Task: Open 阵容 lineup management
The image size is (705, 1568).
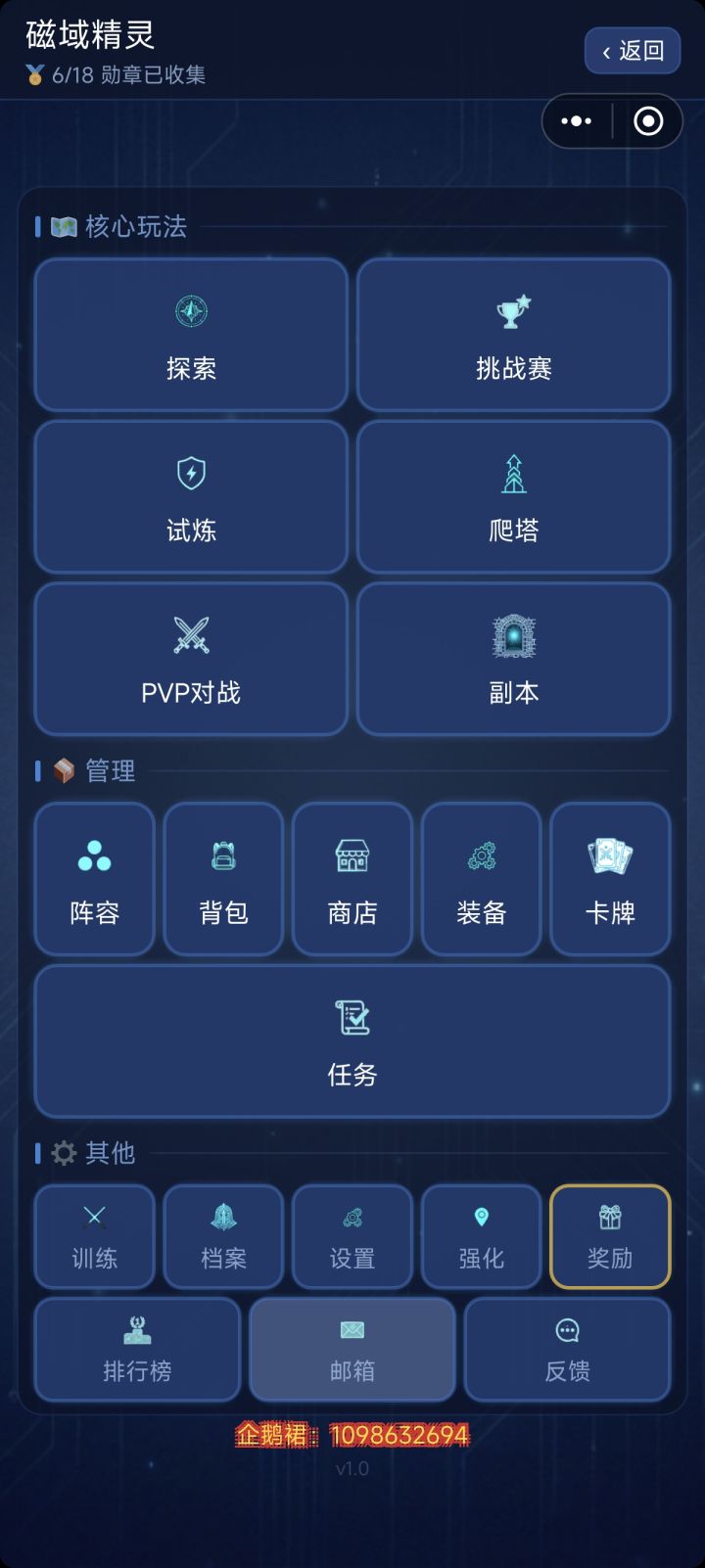Action: [93, 853]
